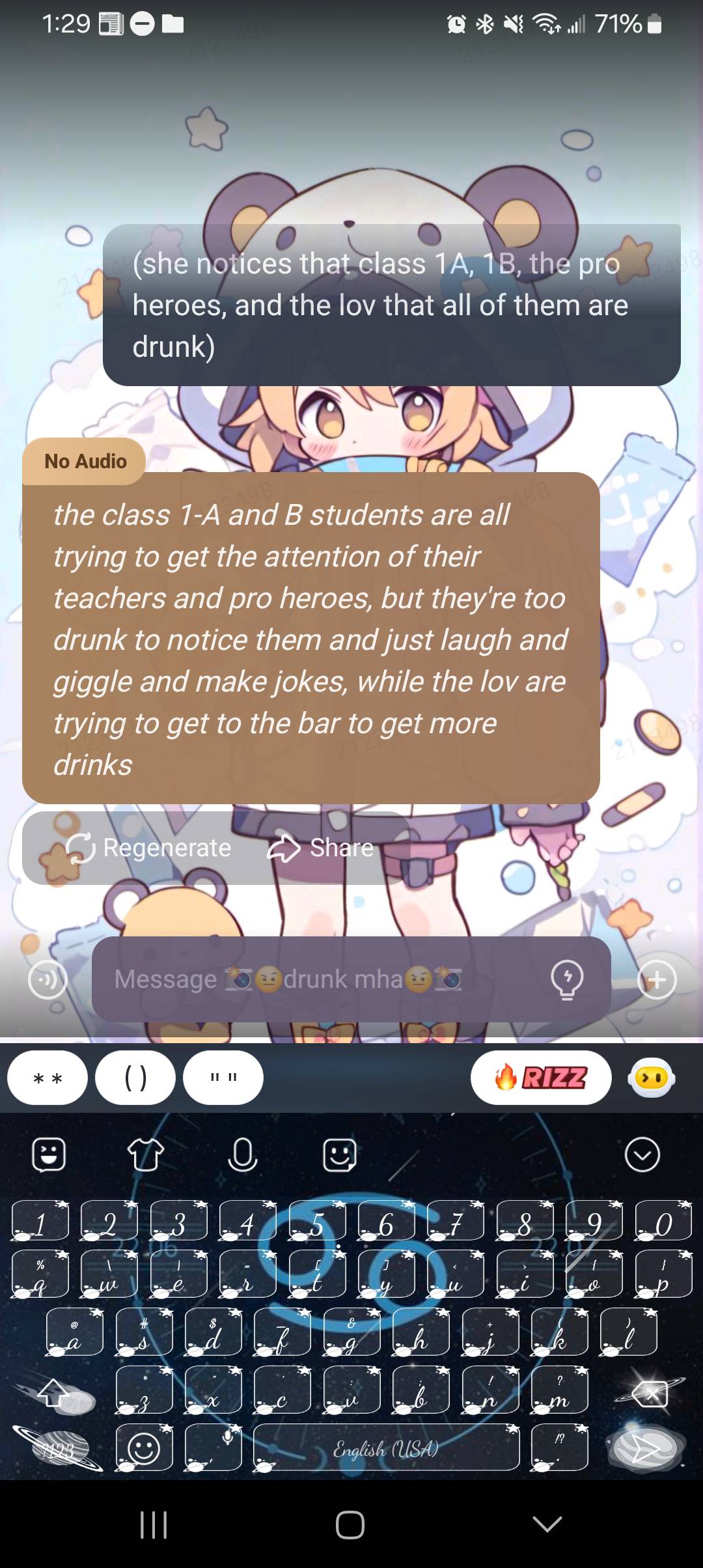Tap the yellow face mask icon
The image size is (703, 1568).
tap(652, 1078)
